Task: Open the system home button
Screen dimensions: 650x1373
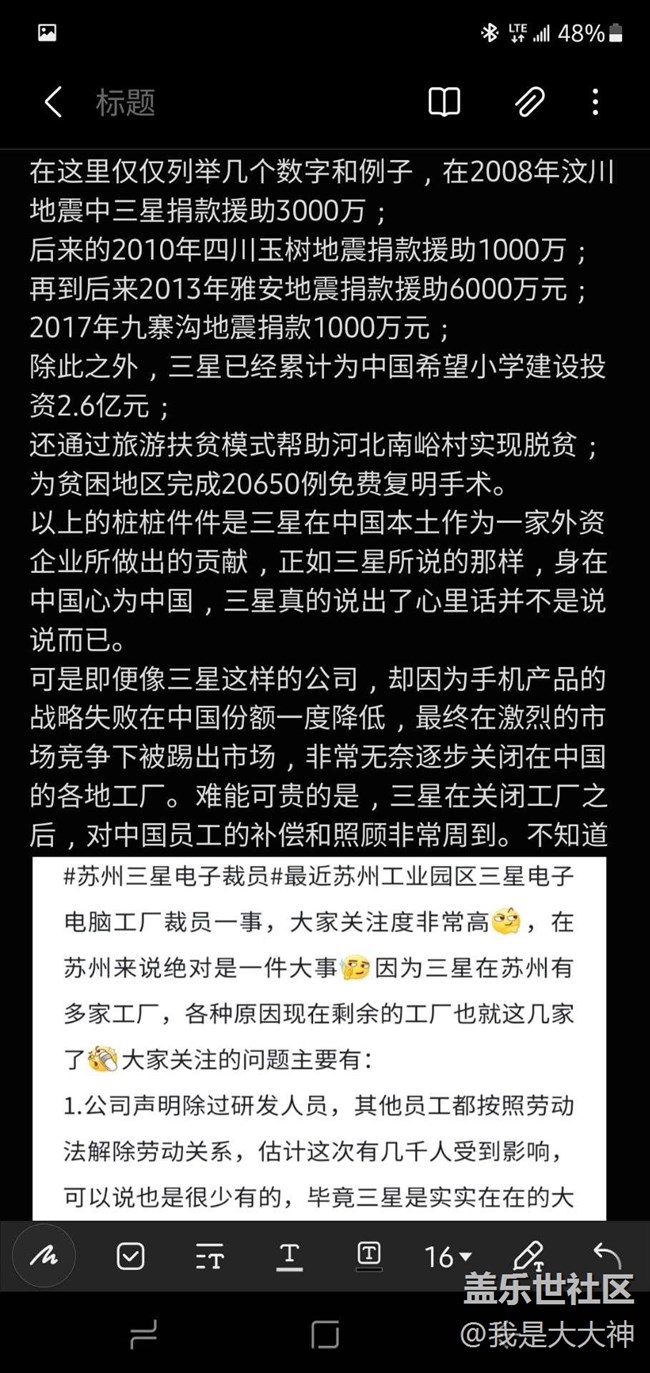Action: (x=325, y=1335)
